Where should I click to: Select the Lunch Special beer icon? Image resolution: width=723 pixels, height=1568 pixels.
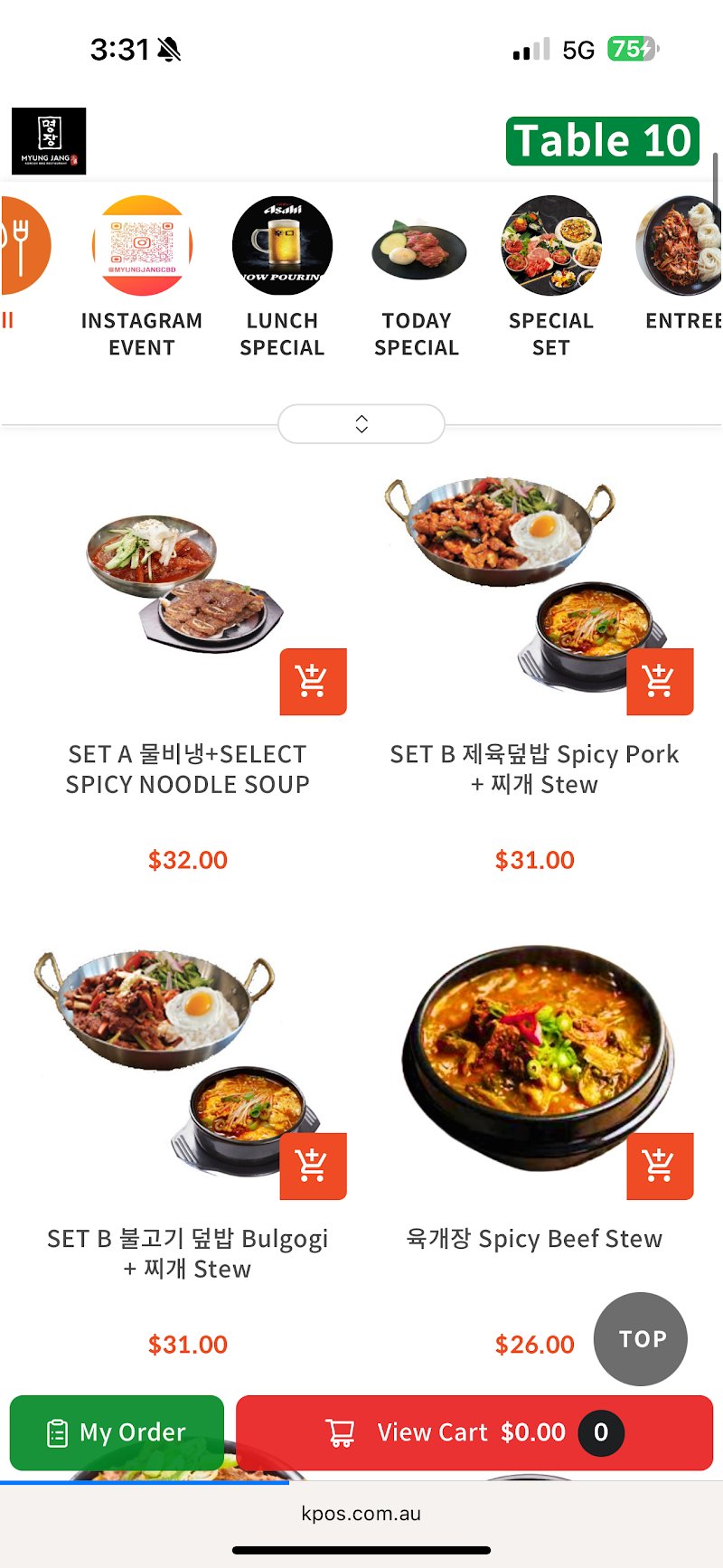coord(282,245)
